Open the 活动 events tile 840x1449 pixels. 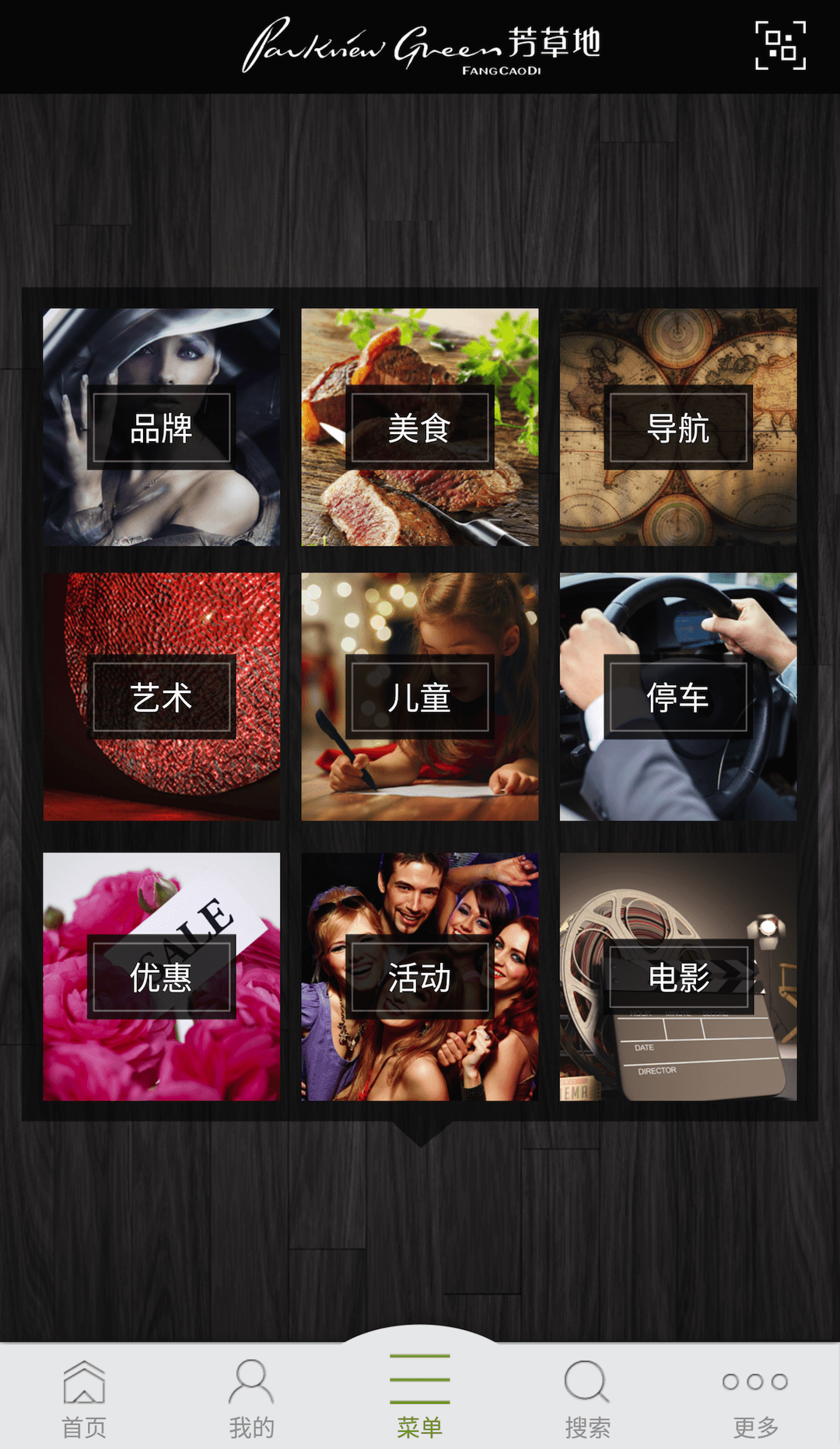click(x=419, y=977)
